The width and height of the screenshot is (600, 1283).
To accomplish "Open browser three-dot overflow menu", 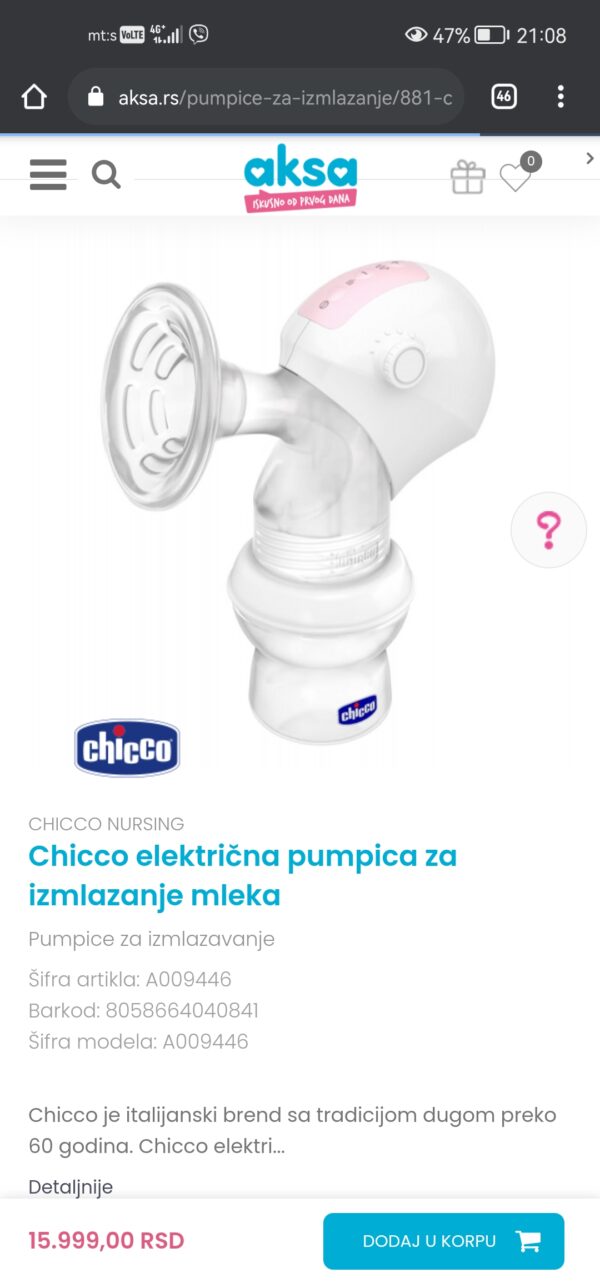I will (560, 97).
